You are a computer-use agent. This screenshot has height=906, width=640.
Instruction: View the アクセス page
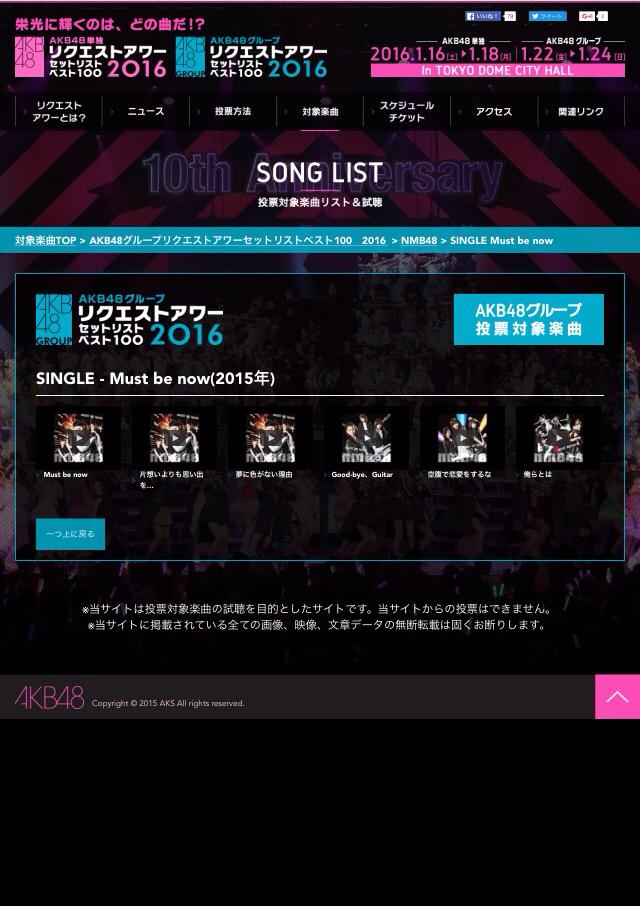pyautogui.click(x=494, y=112)
